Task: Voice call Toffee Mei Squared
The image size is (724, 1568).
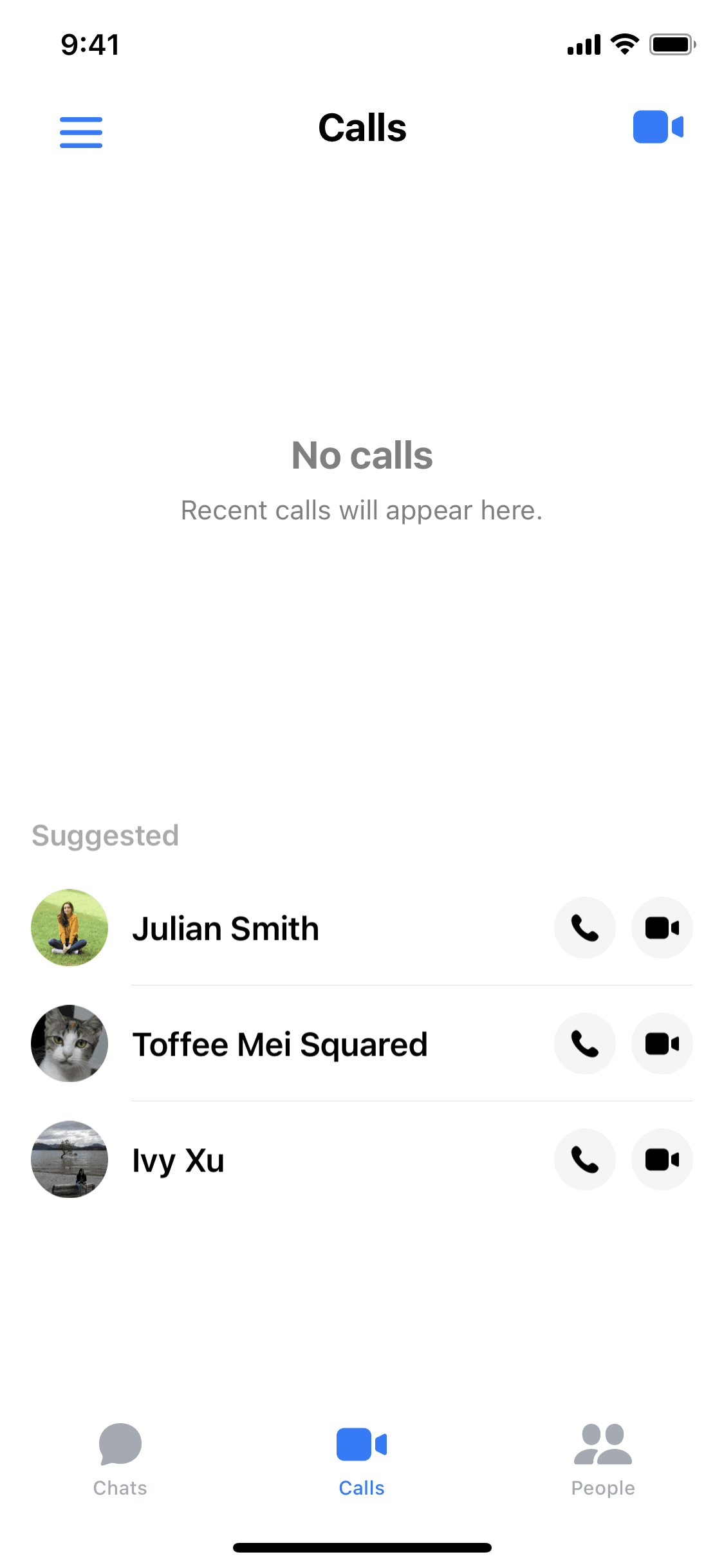Action: coord(584,1043)
